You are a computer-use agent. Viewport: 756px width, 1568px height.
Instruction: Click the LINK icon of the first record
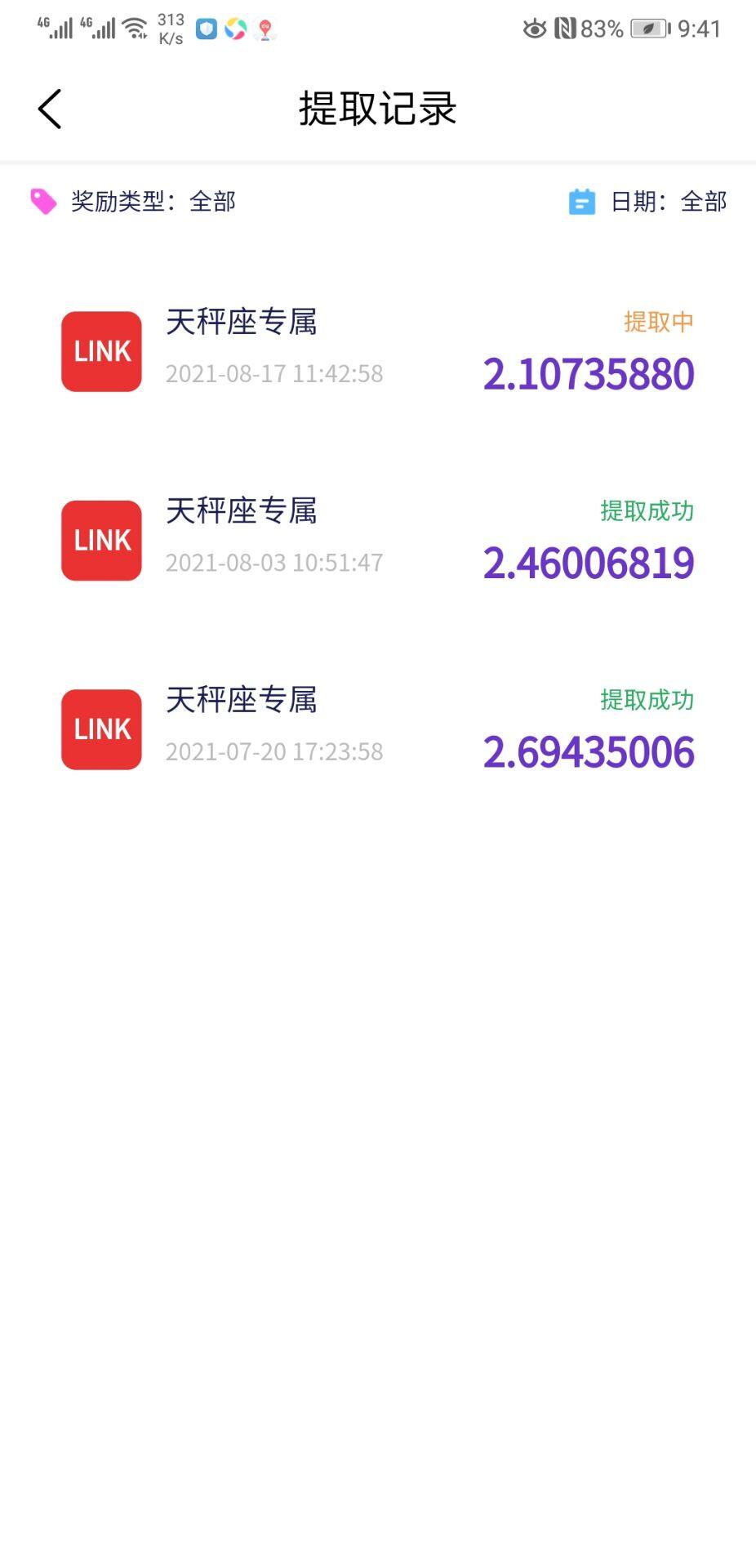pyautogui.click(x=100, y=351)
